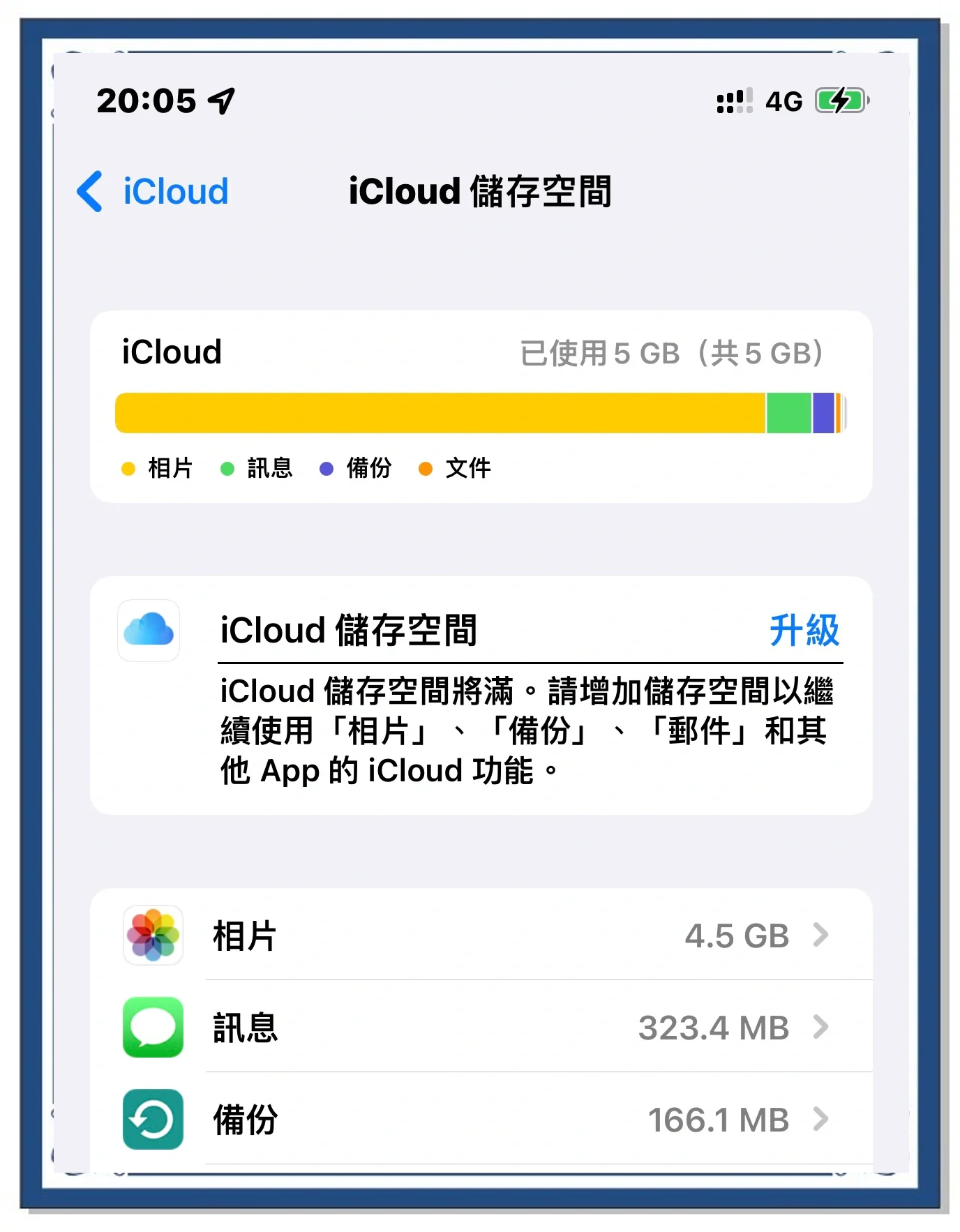Image resolution: width=960 pixels, height=1232 pixels.
Task: Click the Backup restore icon beside 備份
Action: pos(152,1120)
